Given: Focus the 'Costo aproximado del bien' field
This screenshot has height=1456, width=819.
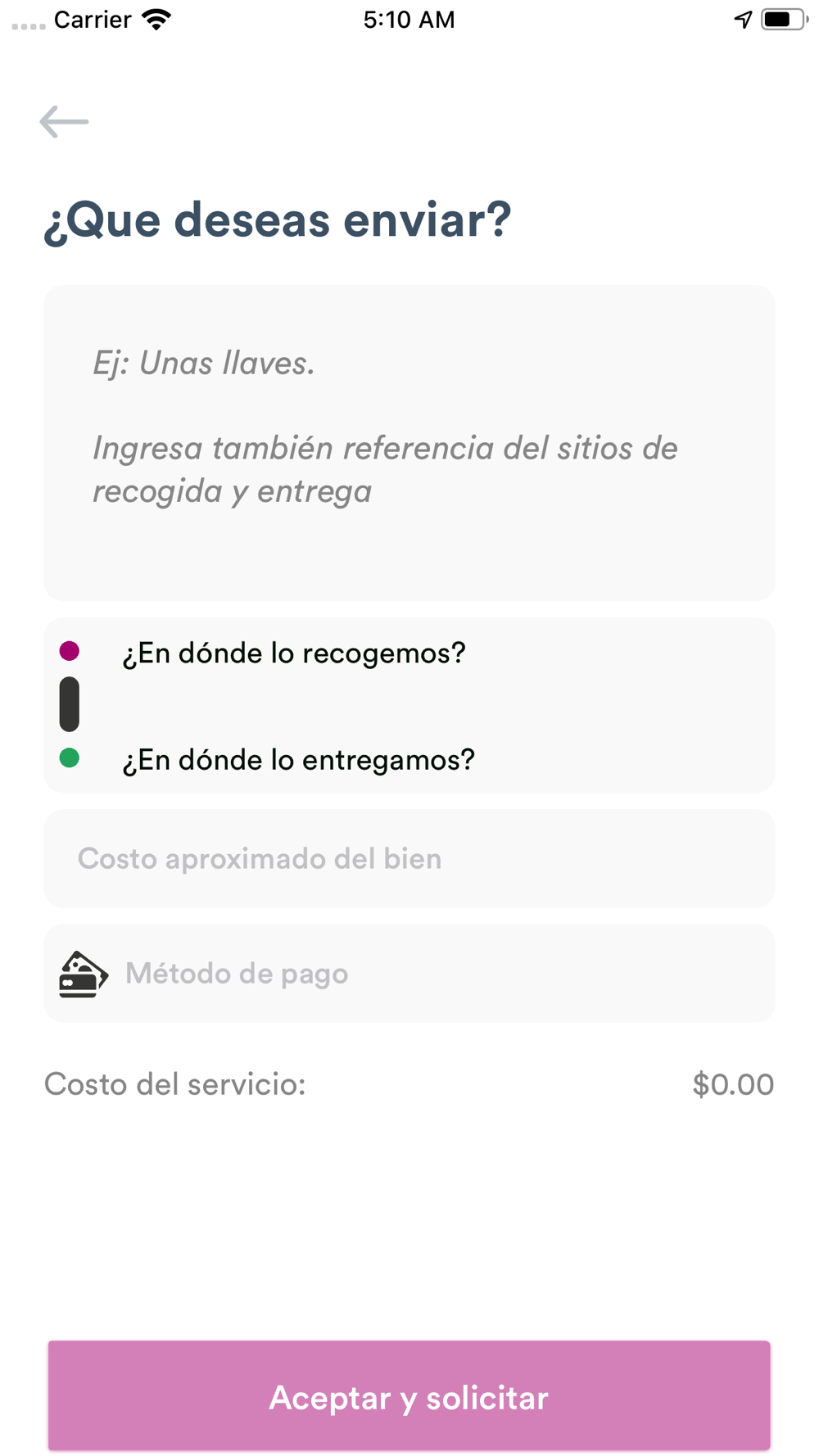Looking at the screenshot, I should [409, 858].
